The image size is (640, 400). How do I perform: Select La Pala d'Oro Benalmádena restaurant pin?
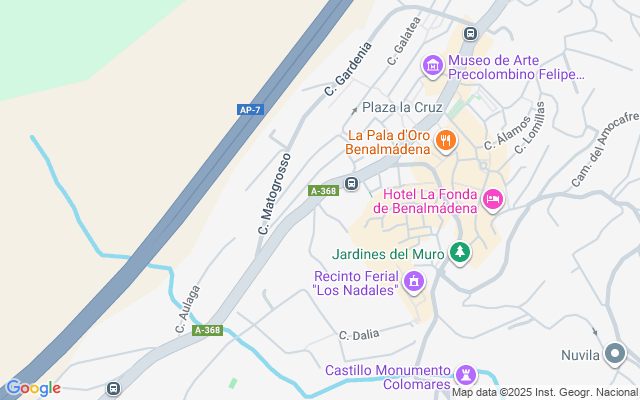click(446, 141)
